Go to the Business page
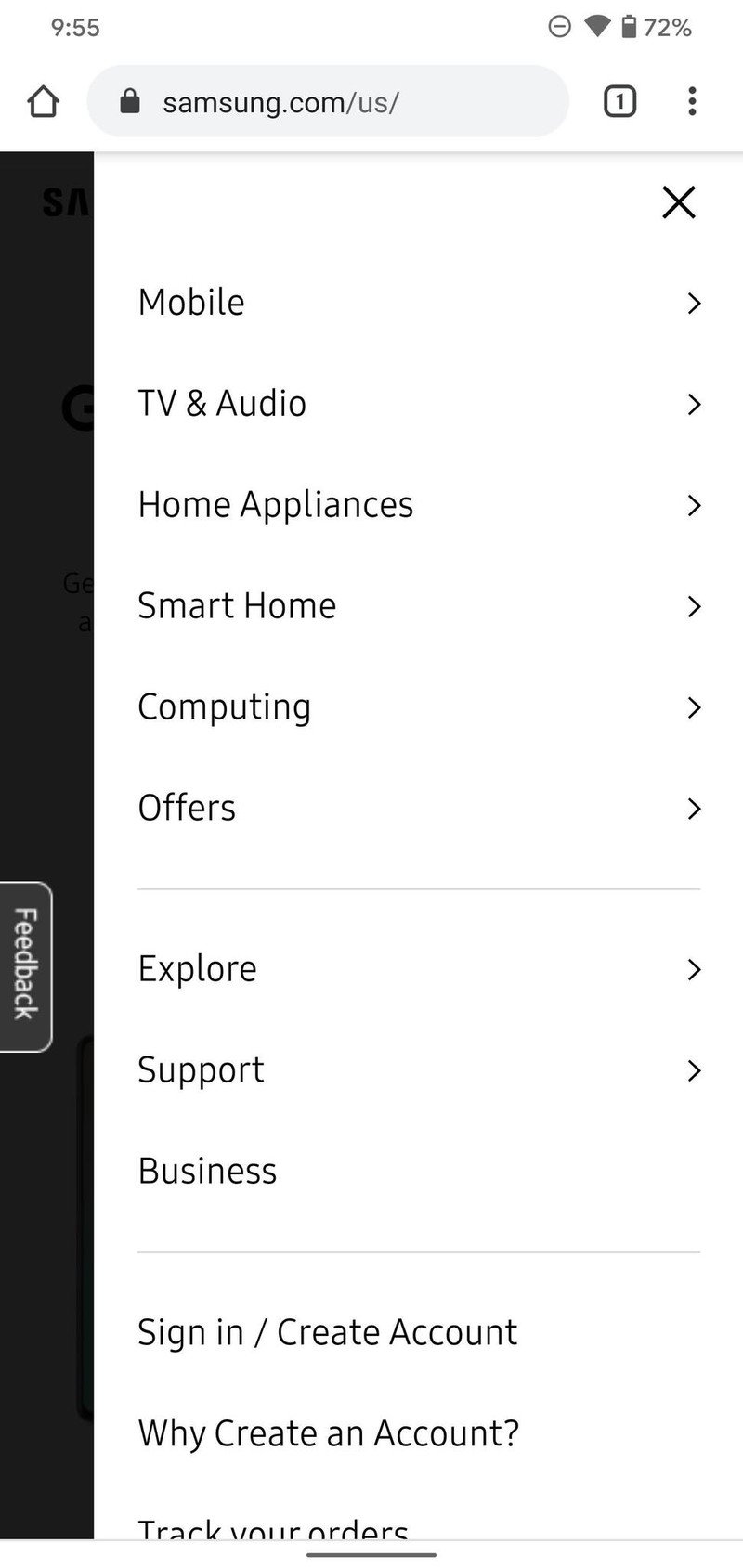The image size is (743, 1568). [x=208, y=1172]
